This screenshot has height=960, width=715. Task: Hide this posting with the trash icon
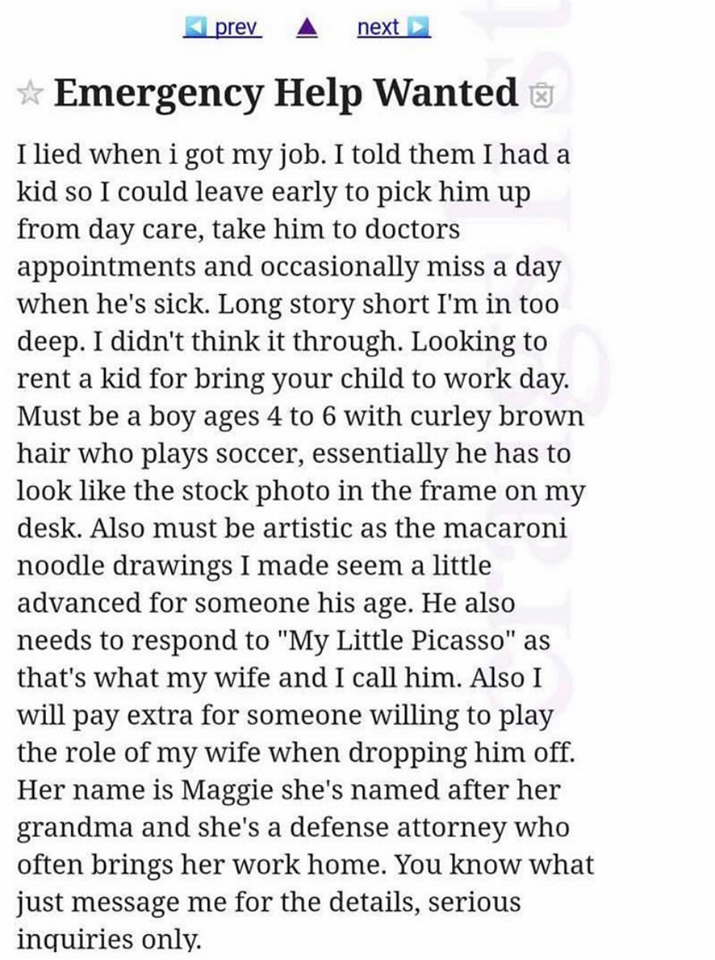539,96
